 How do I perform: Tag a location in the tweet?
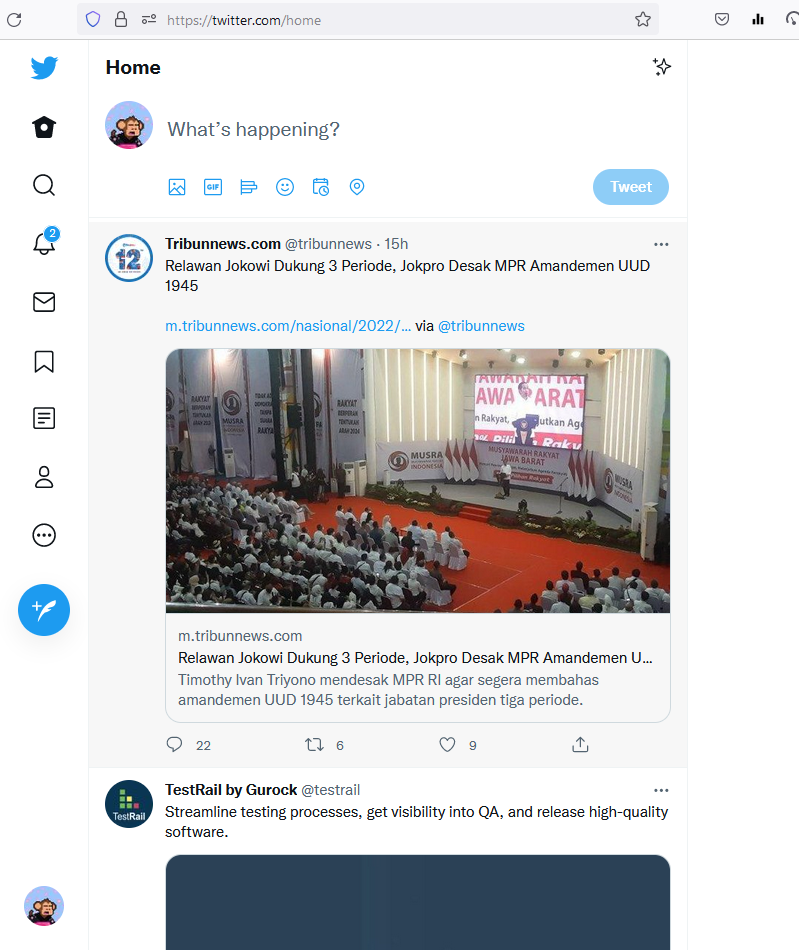[357, 187]
